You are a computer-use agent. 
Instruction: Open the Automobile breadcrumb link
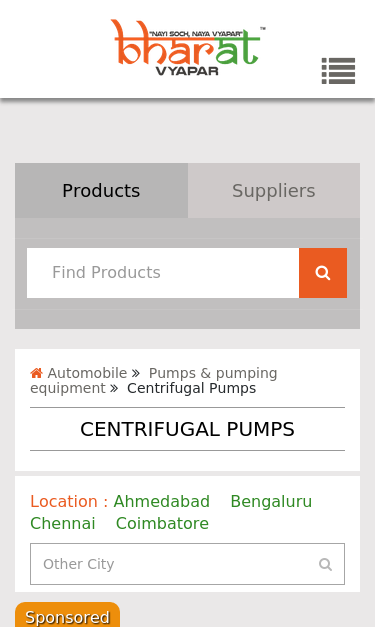(87, 373)
